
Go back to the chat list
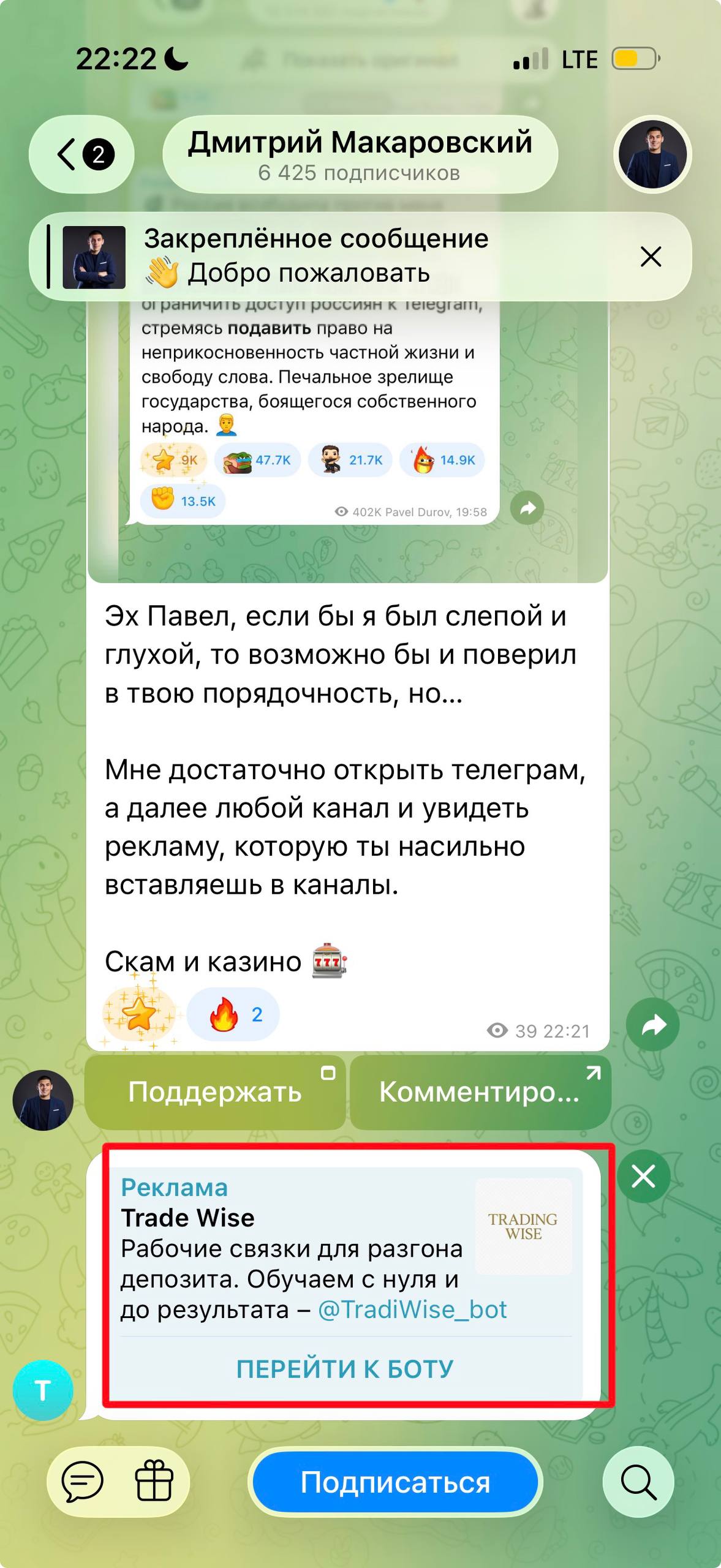[x=81, y=154]
